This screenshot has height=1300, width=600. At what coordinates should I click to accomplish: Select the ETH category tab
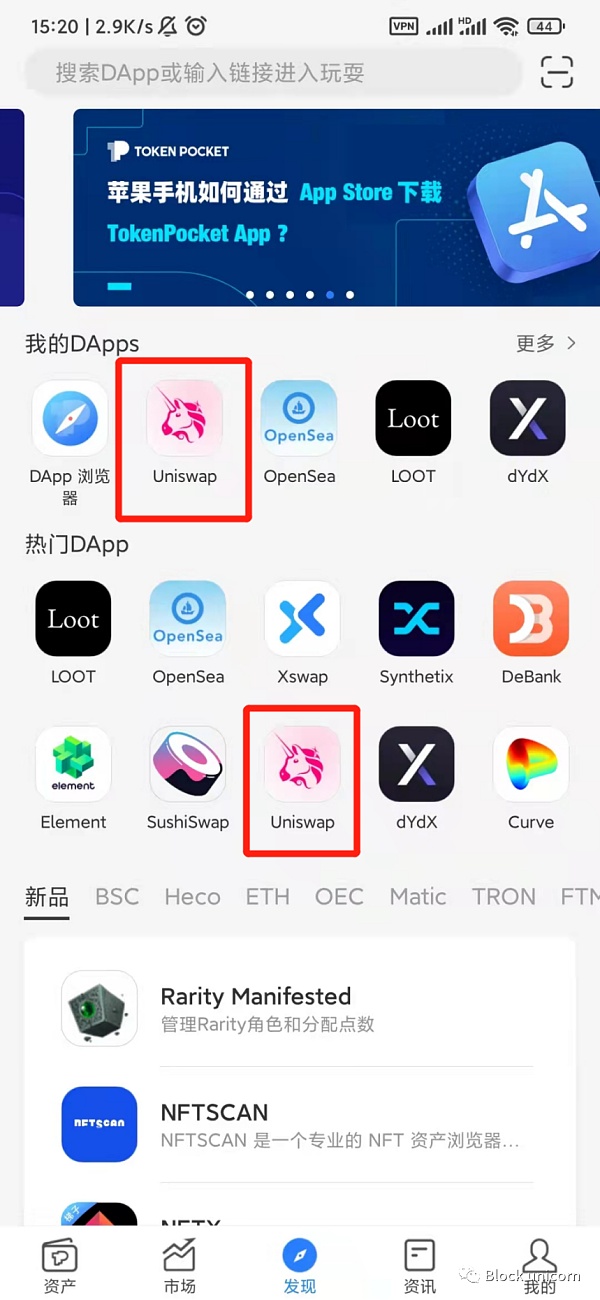267,896
